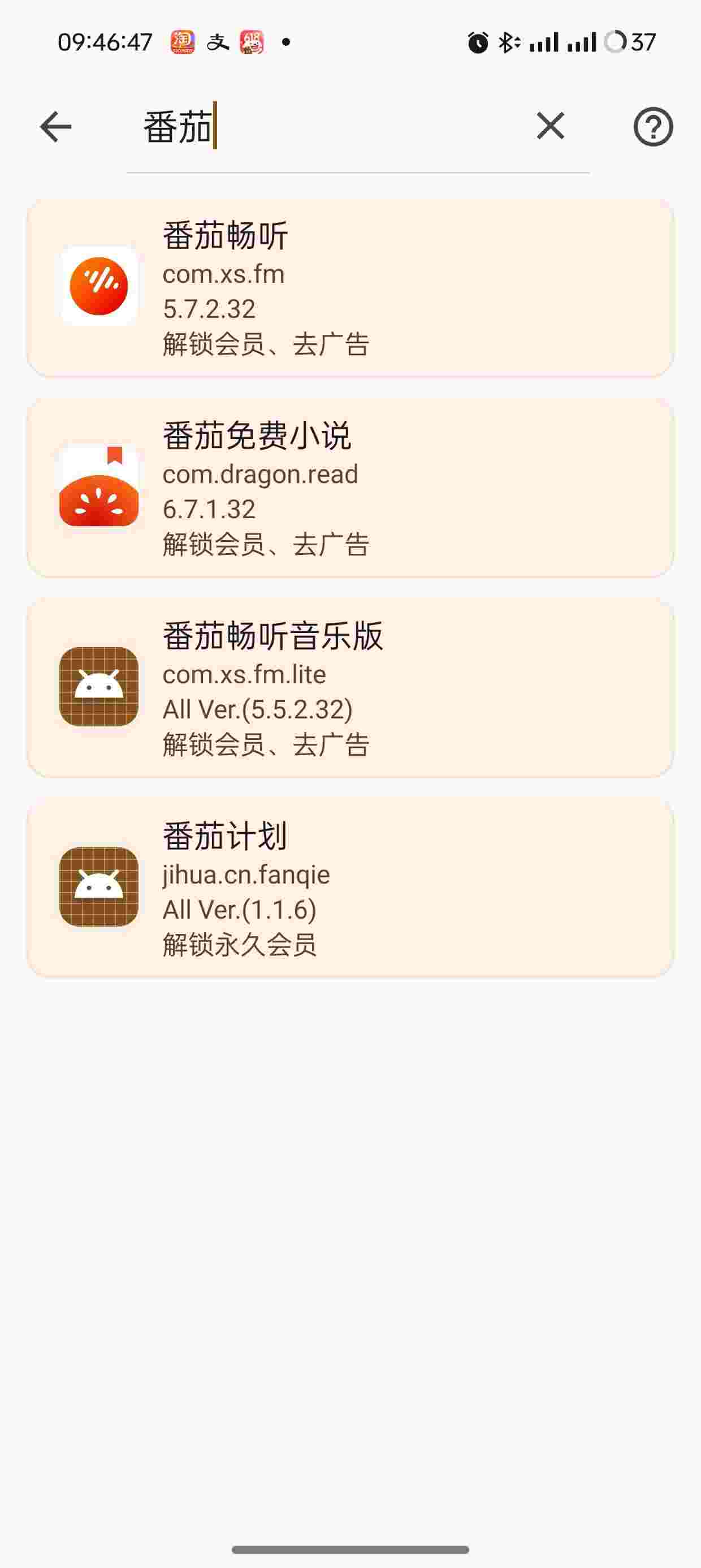Viewport: 701px width, 1568px height.
Task: Clear the search text 番茄
Action: (x=550, y=126)
